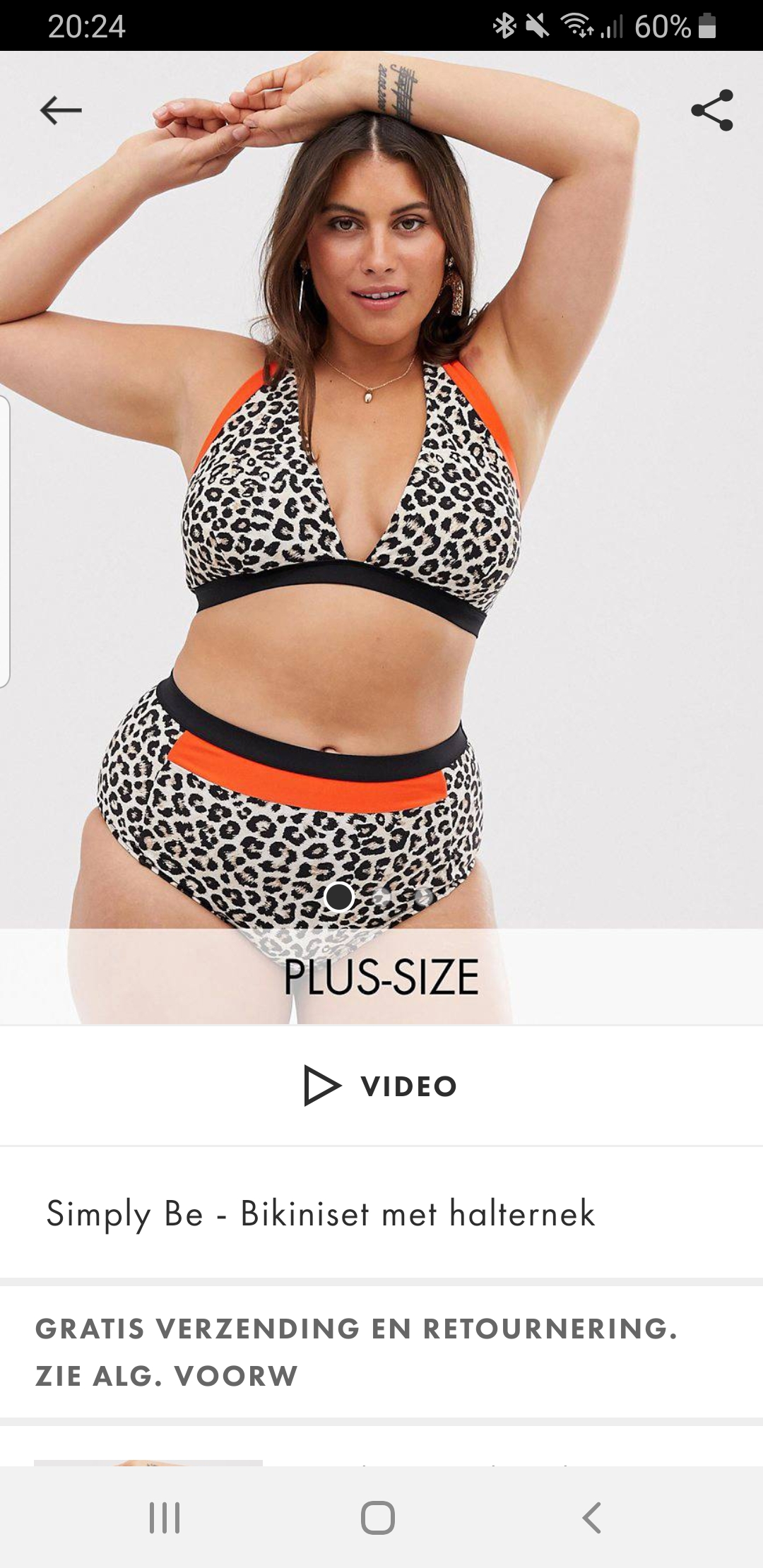The height and width of the screenshot is (1568, 763).
Task: Go back using the arrow icon
Action: click(61, 110)
